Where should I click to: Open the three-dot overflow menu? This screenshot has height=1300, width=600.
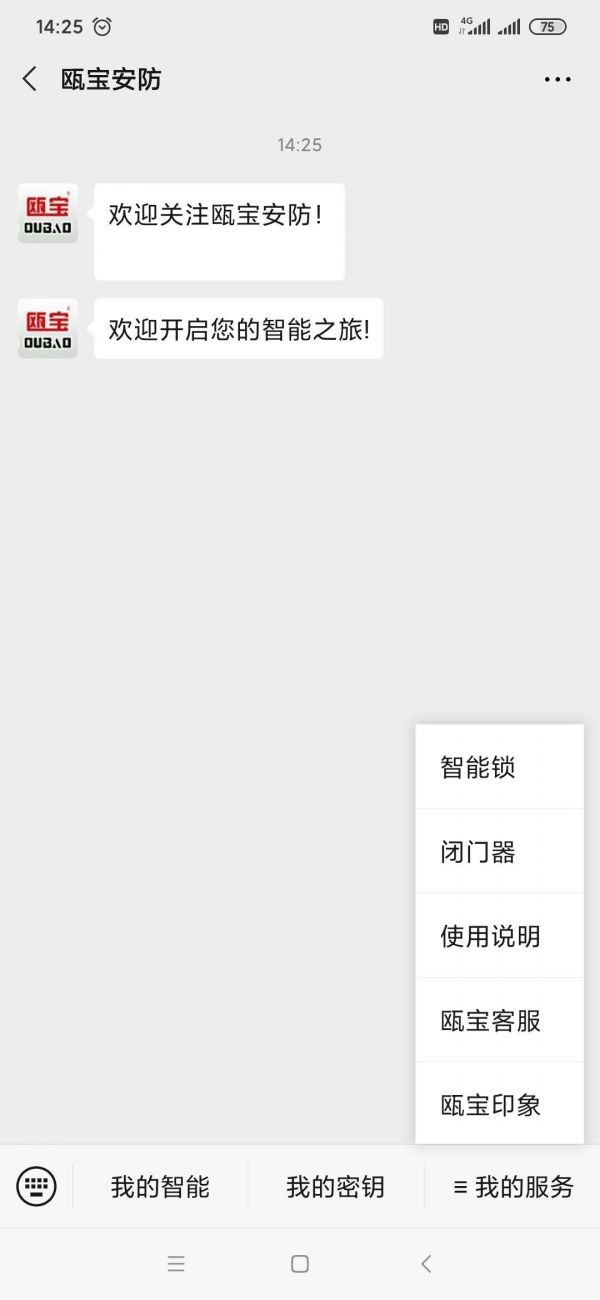[557, 80]
